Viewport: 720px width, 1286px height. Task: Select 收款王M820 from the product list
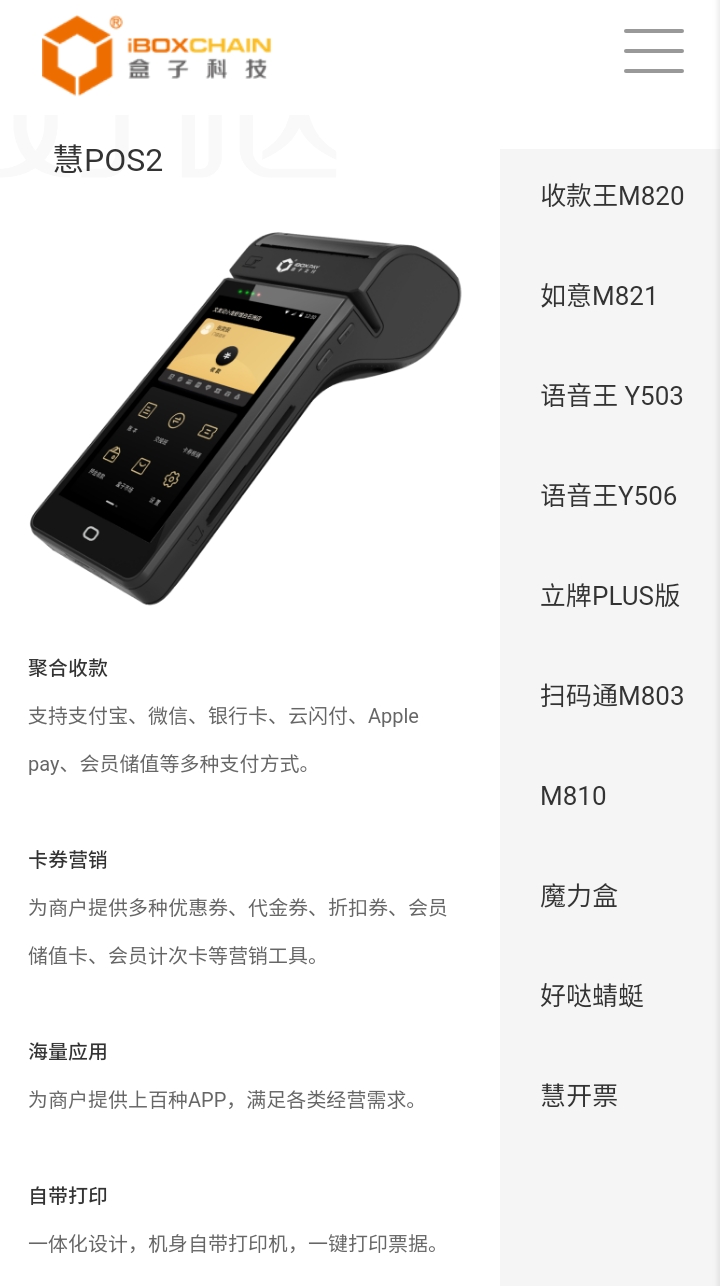click(x=612, y=196)
